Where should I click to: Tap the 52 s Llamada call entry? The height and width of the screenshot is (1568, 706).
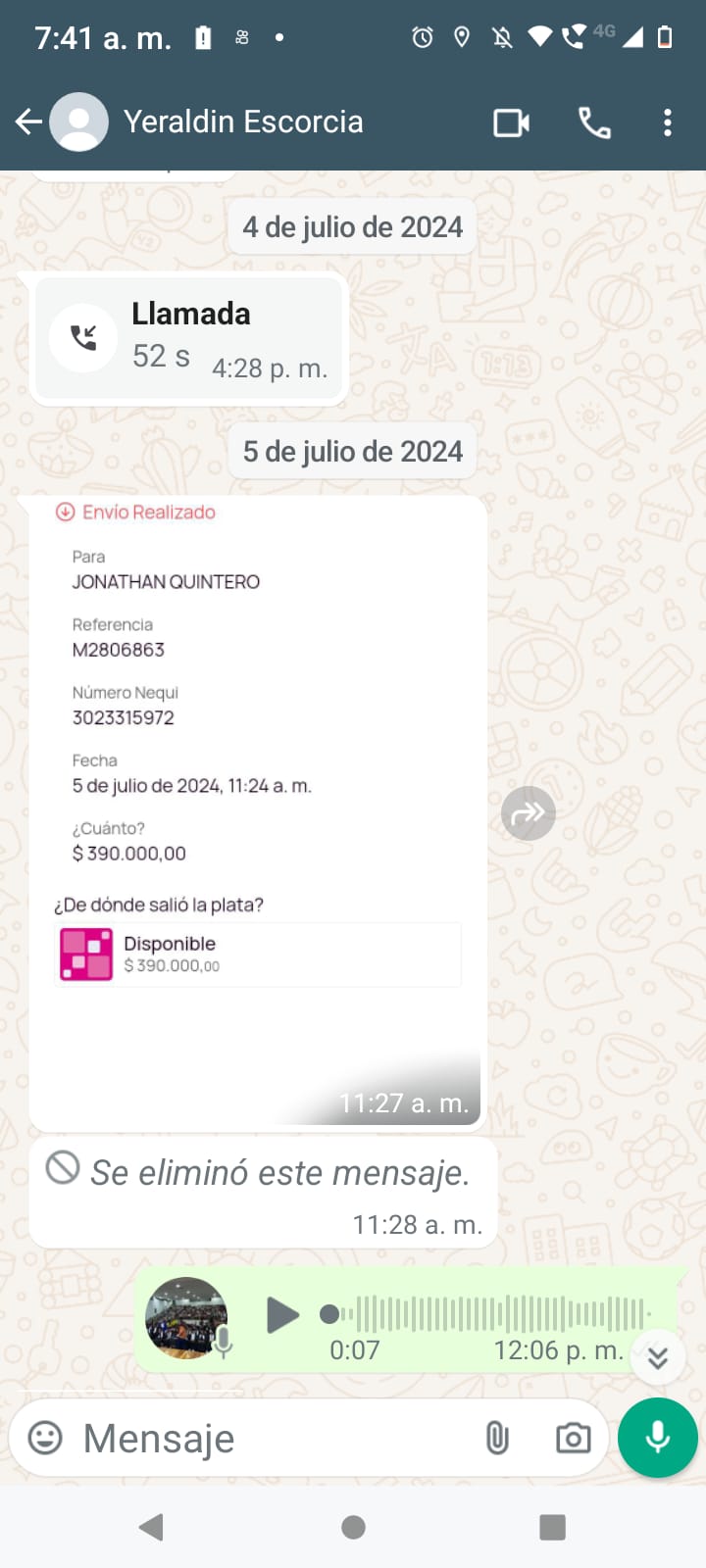pyautogui.click(x=188, y=339)
